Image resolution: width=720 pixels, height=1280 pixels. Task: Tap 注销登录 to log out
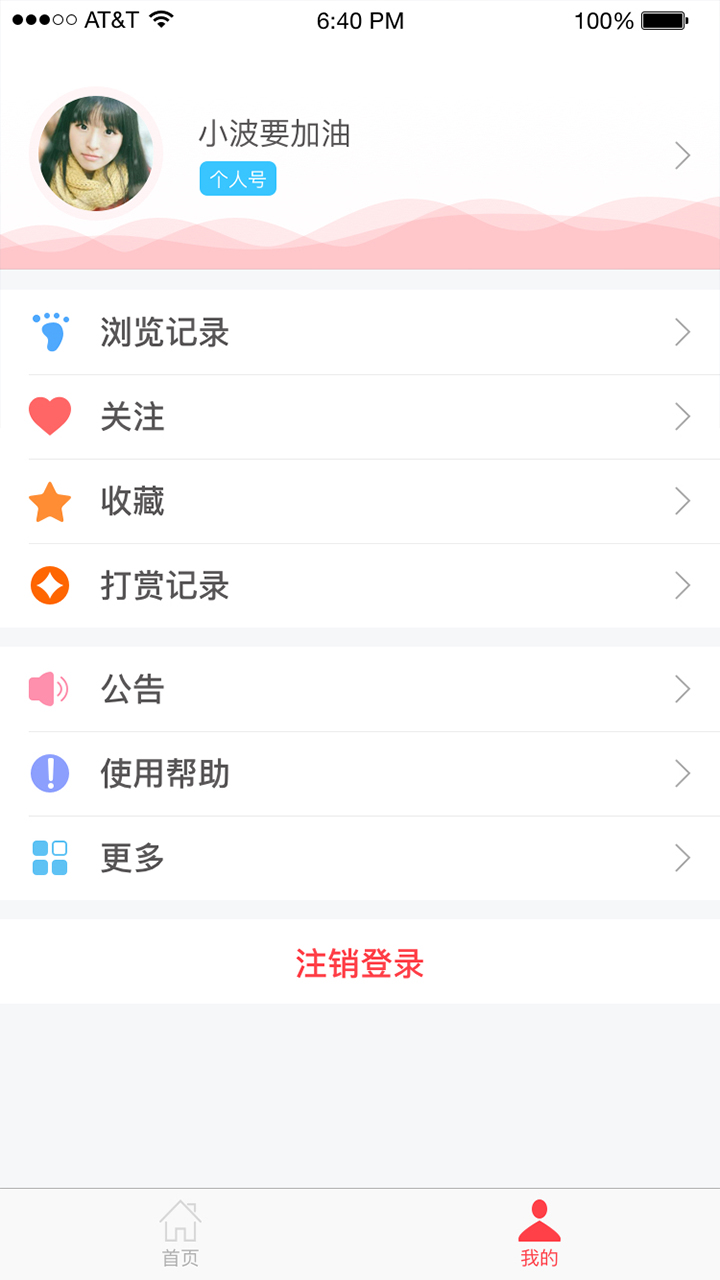pyautogui.click(x=360, y=963)
